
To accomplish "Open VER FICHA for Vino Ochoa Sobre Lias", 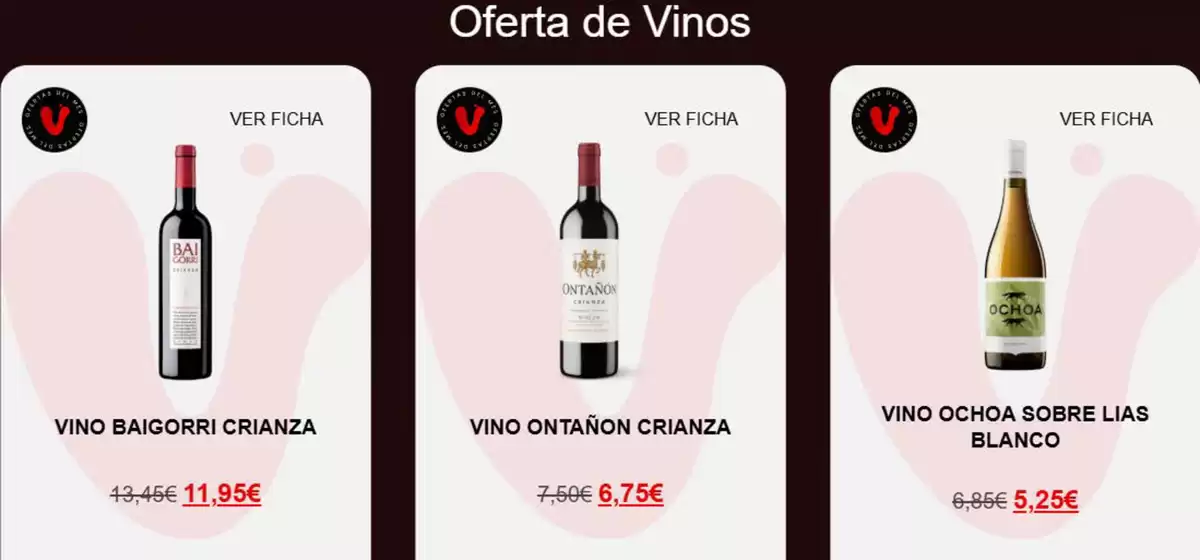I will point(1106,119).
